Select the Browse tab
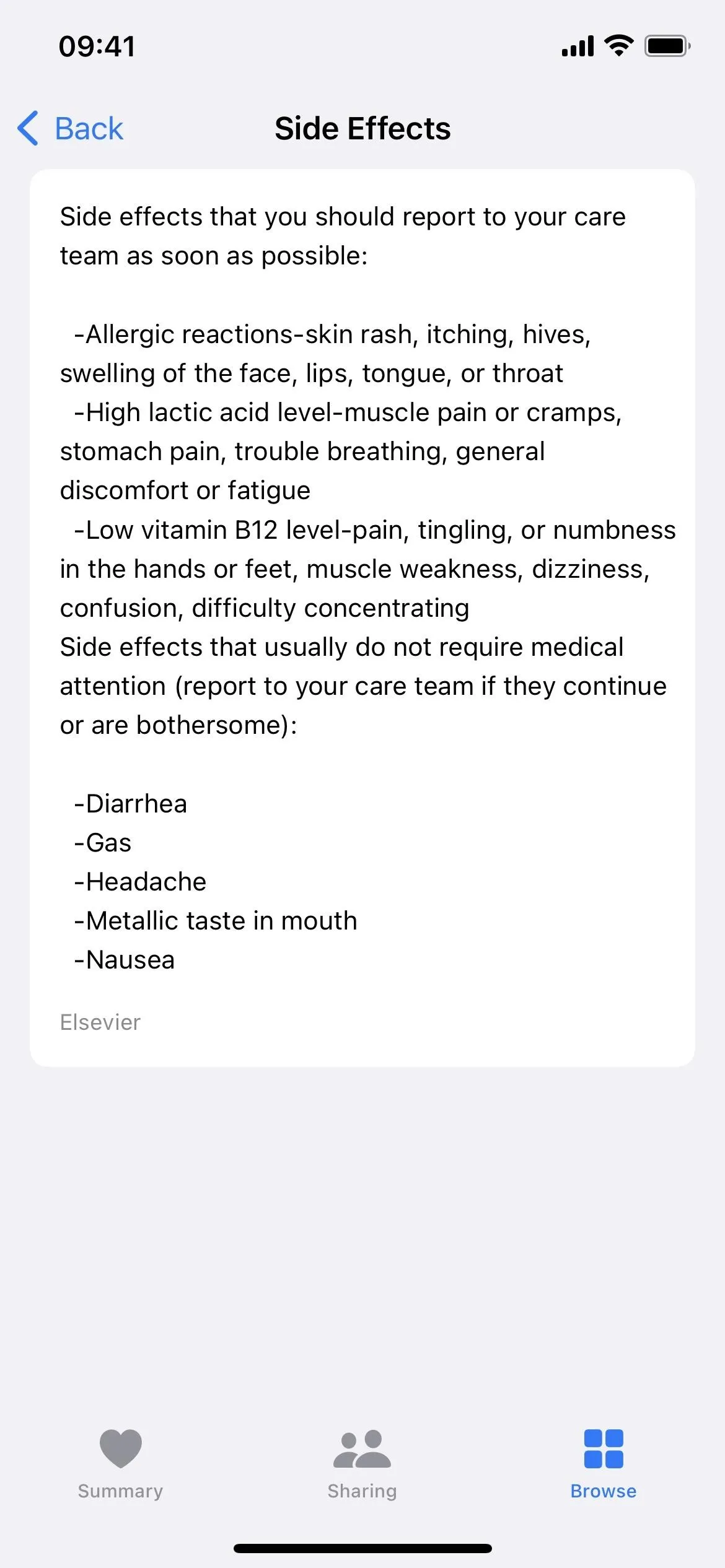 click(604, 1464)
